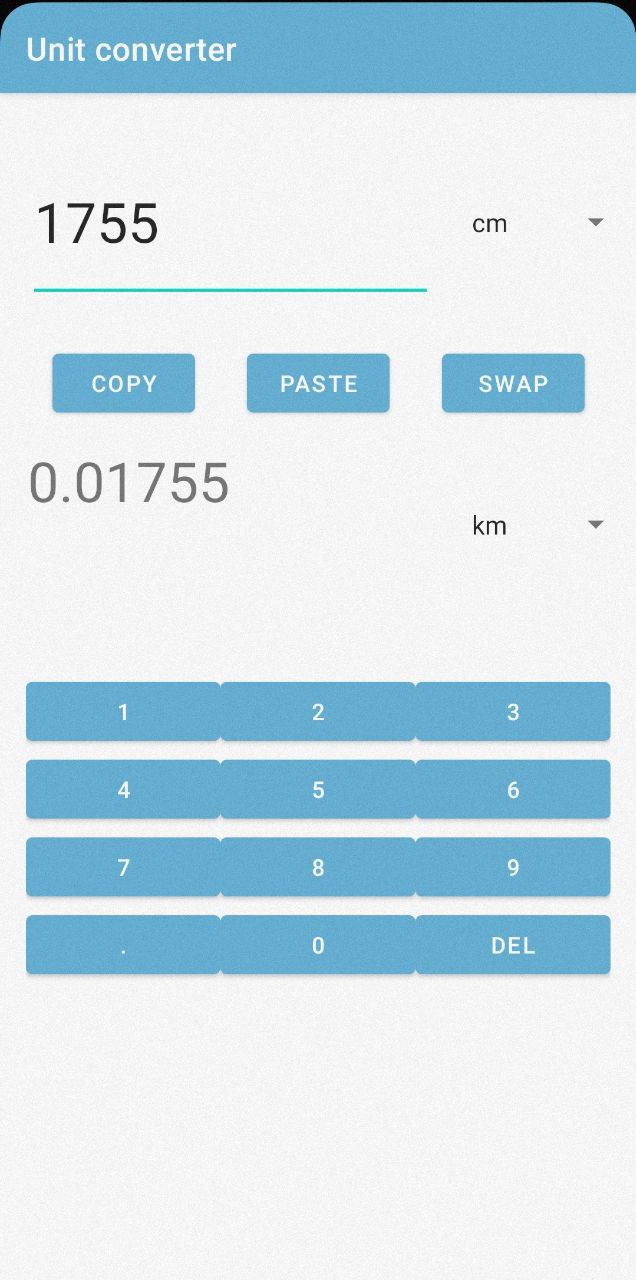
Task: Copy the converted result
Action: coord(124,383)
